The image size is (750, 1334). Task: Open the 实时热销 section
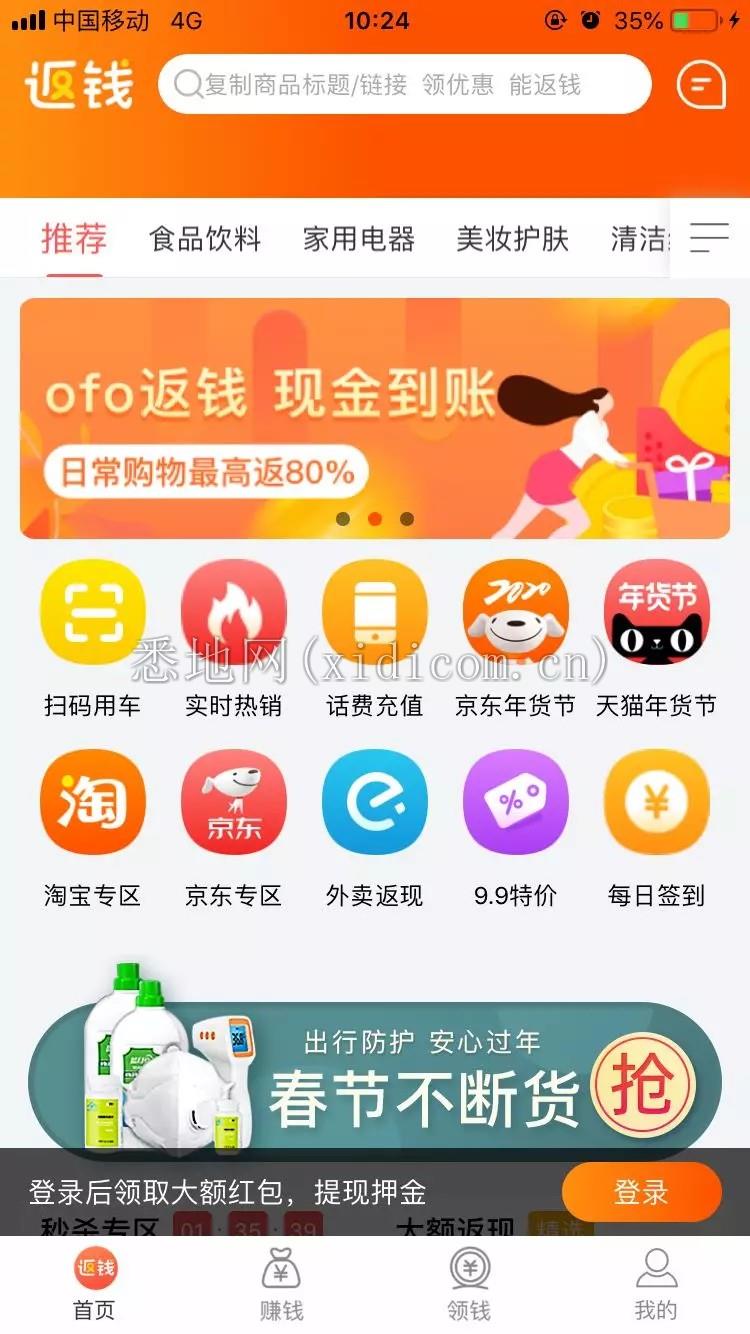[x=233, y=637]
